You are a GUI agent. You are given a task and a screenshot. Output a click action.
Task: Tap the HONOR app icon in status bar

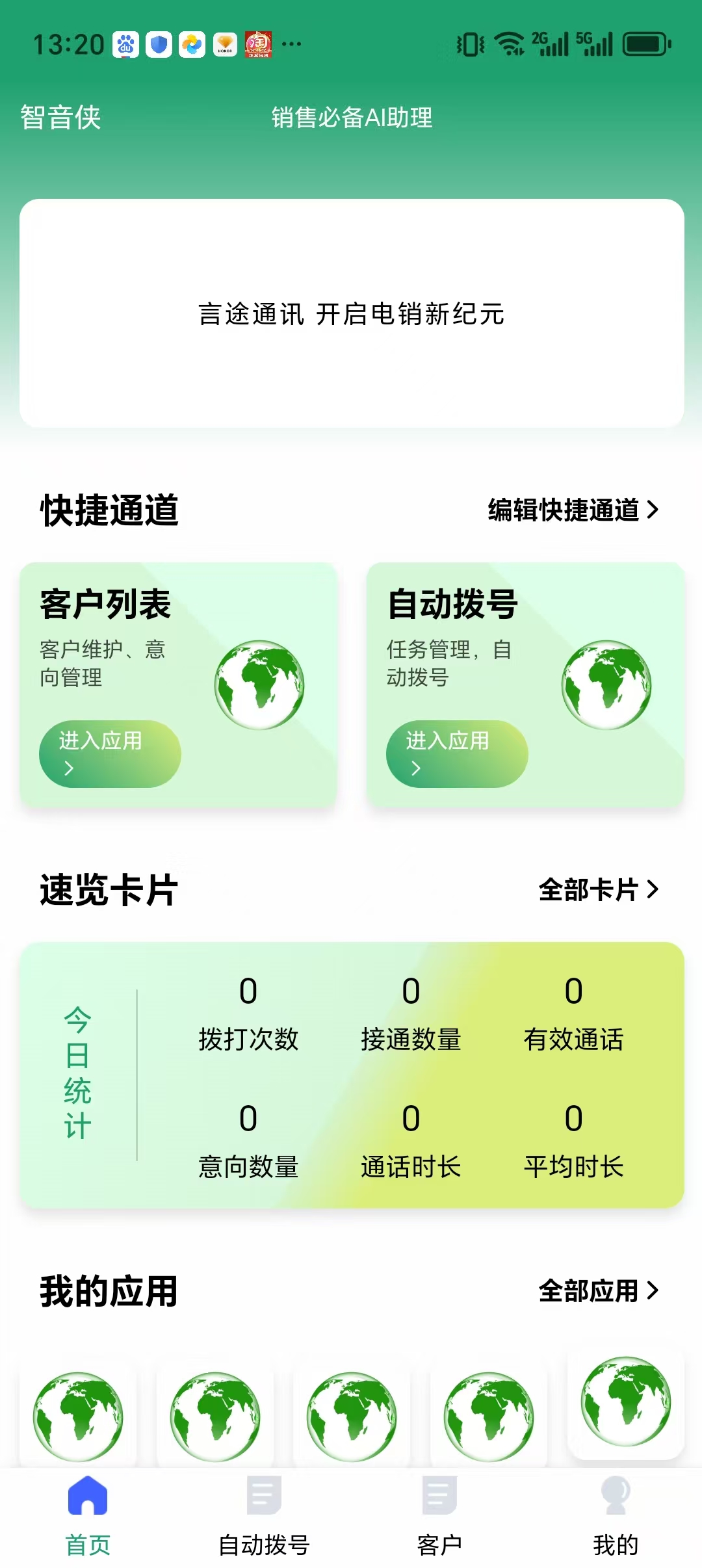pyautogui.click(x=223, y=44)
